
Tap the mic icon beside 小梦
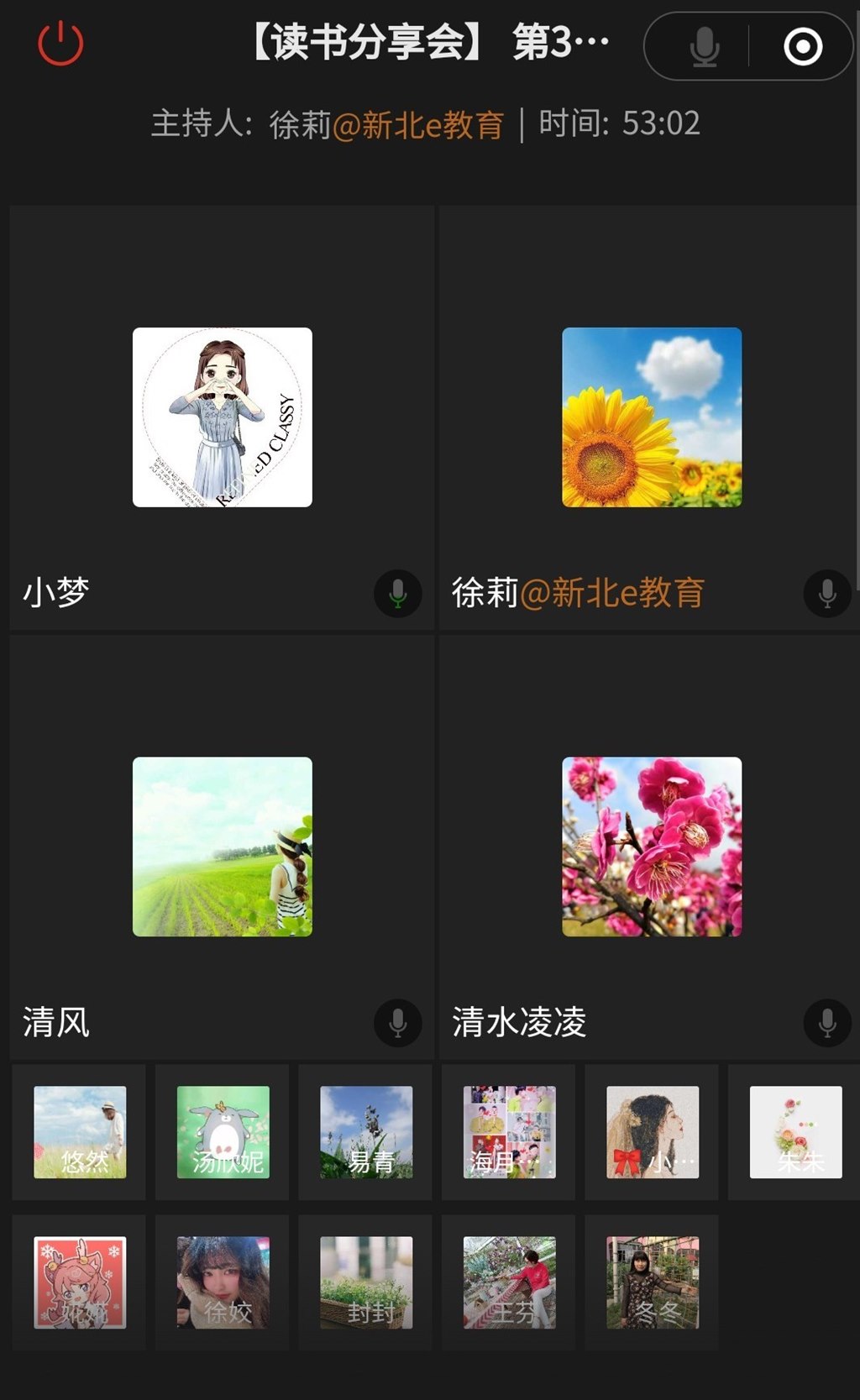coord(398,594)
